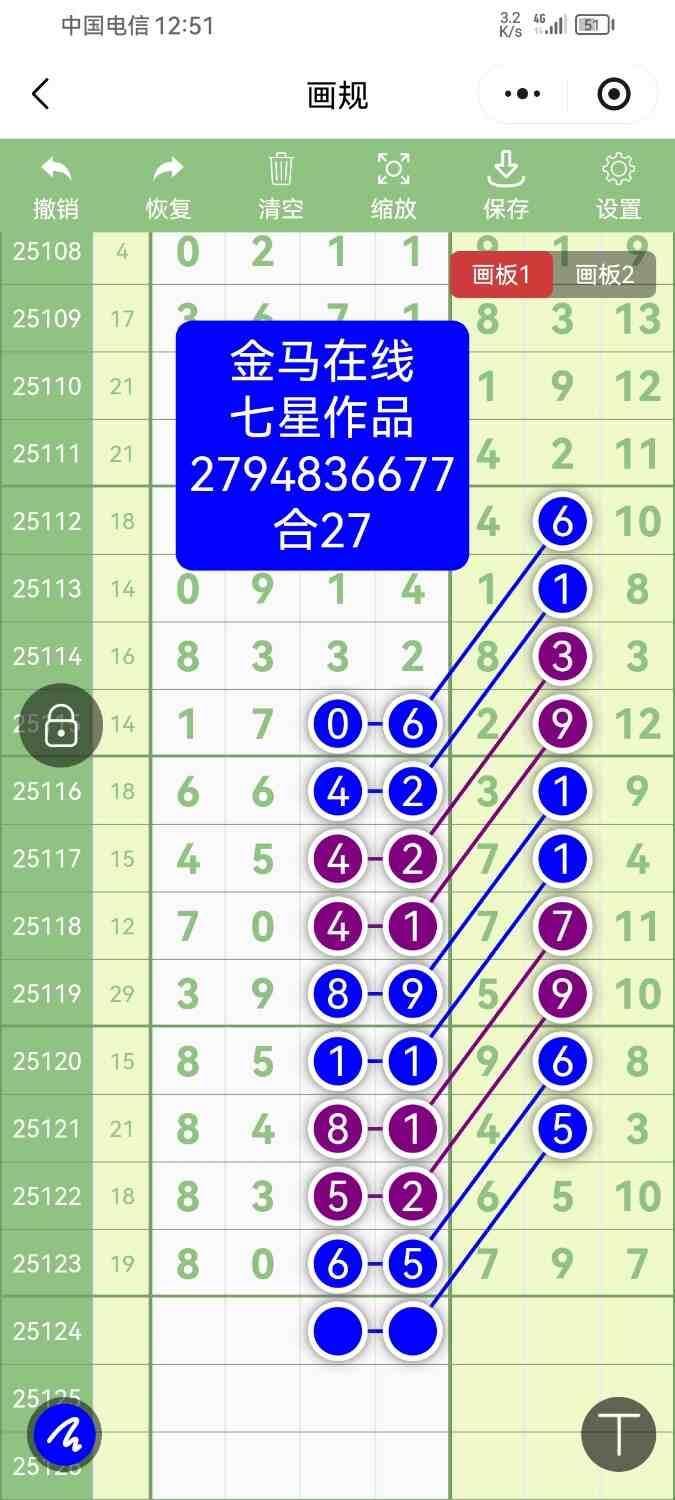675x1500 pixels.
Task: Save the drawing with 保存
Action: tap(506, 187)
